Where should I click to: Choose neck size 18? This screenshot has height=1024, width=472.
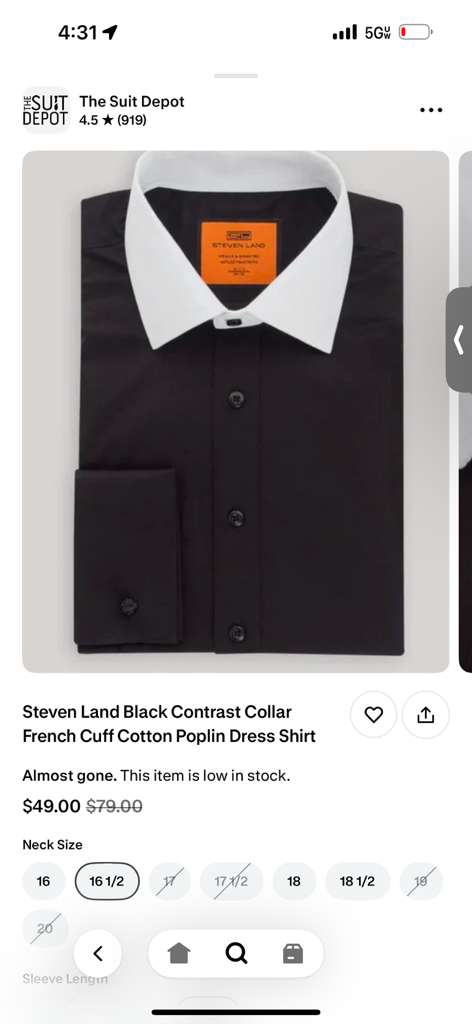click(294, 881)
